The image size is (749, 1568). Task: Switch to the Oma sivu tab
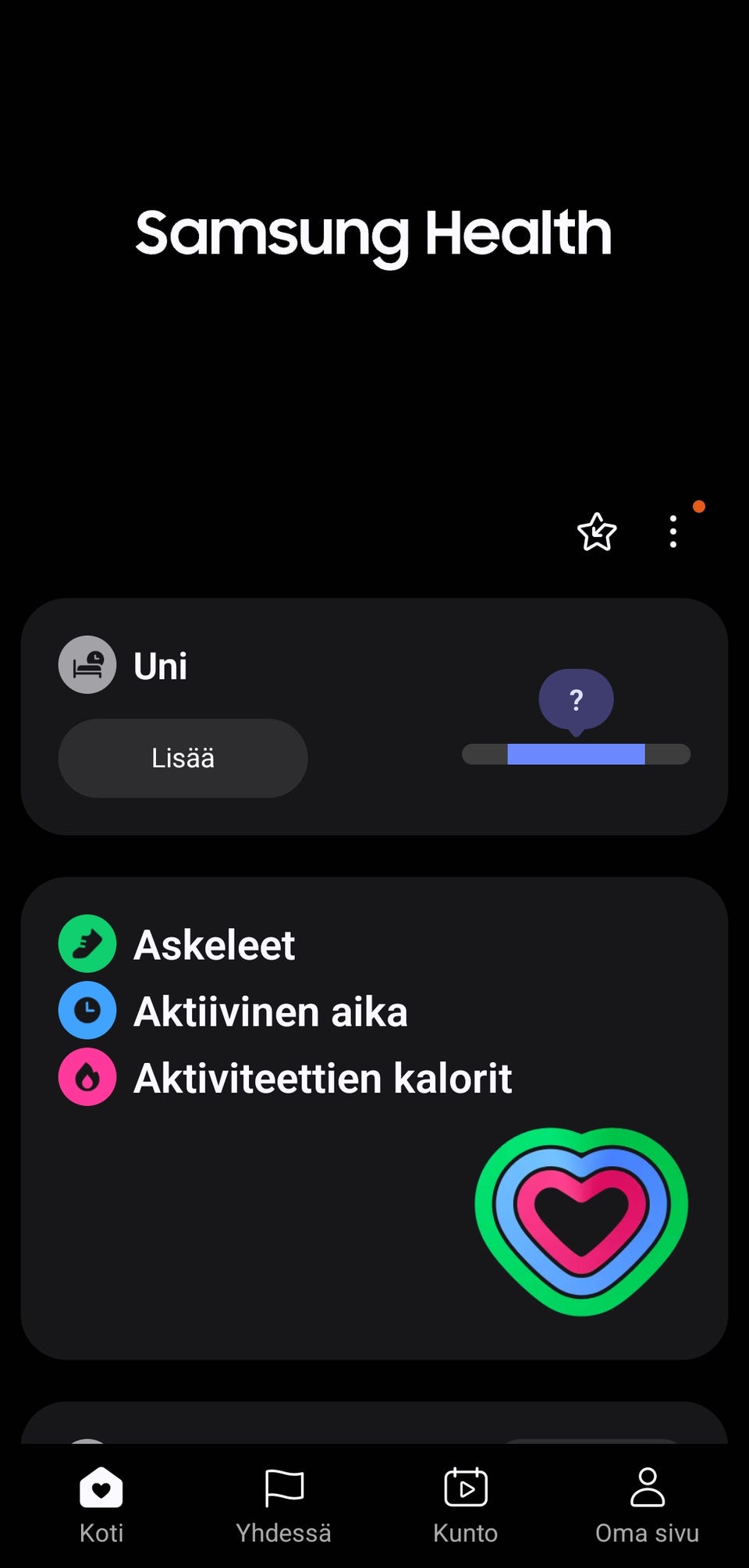[647, 1505]
